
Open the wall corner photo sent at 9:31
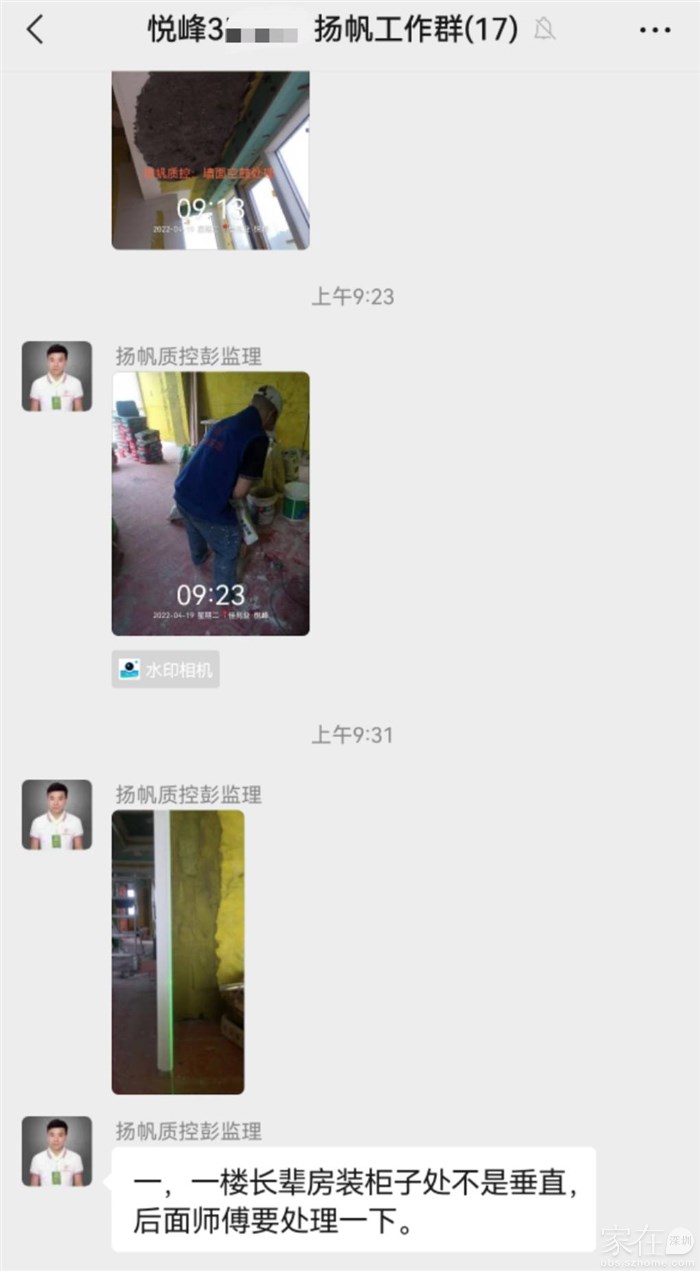(x=178, y=951)
